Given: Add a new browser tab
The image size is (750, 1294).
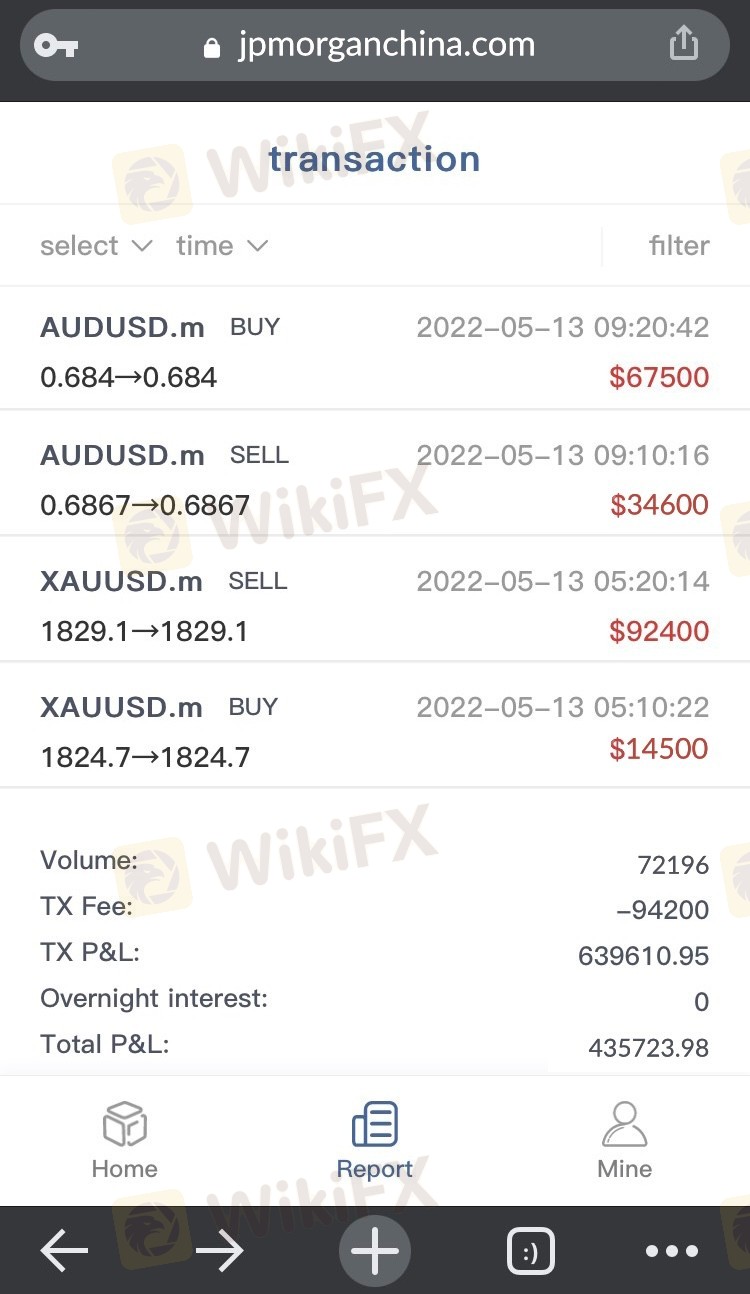Looking at the screenshot, I should [375, 1251].
